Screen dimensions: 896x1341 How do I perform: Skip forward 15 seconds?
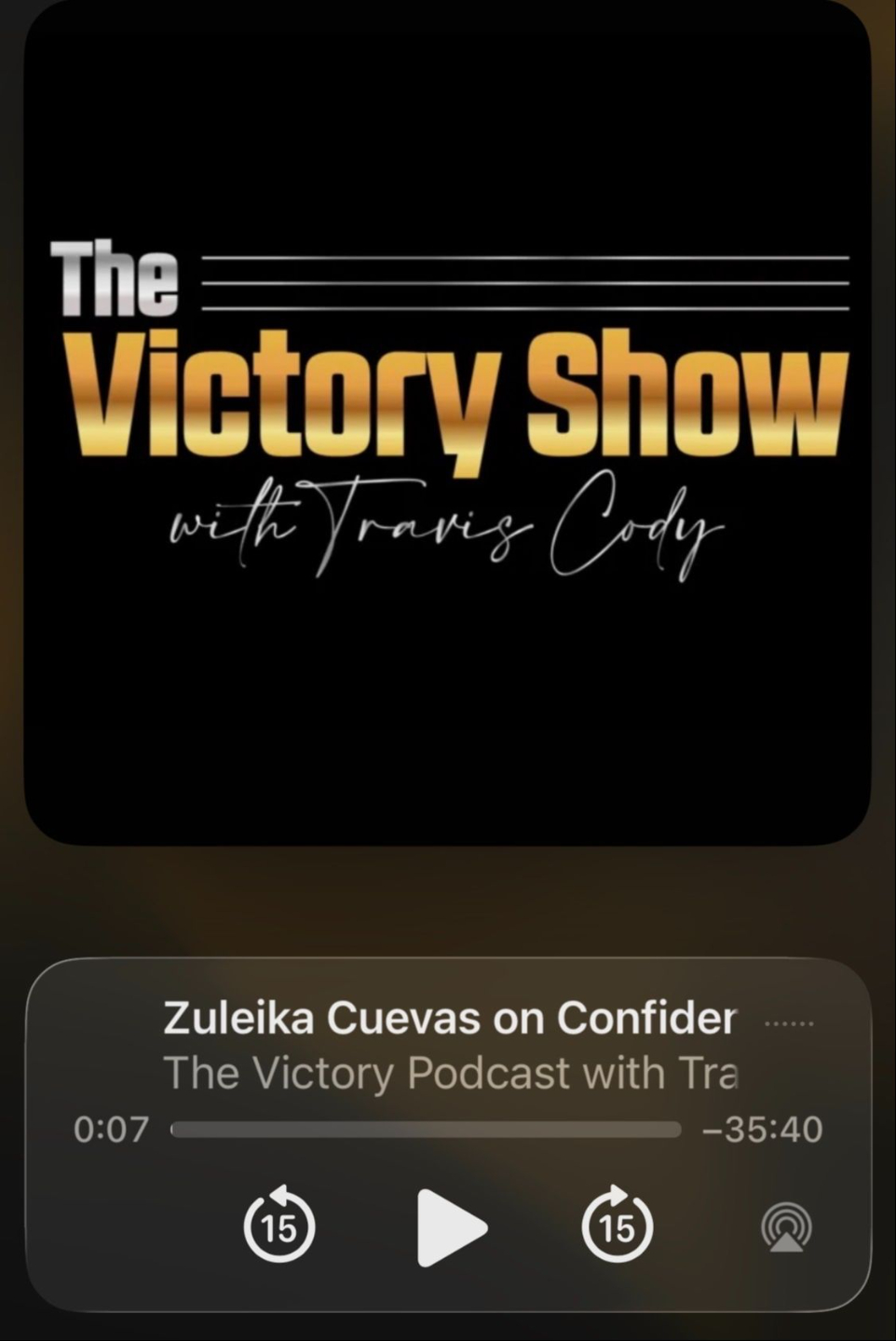click(618, 1226)
